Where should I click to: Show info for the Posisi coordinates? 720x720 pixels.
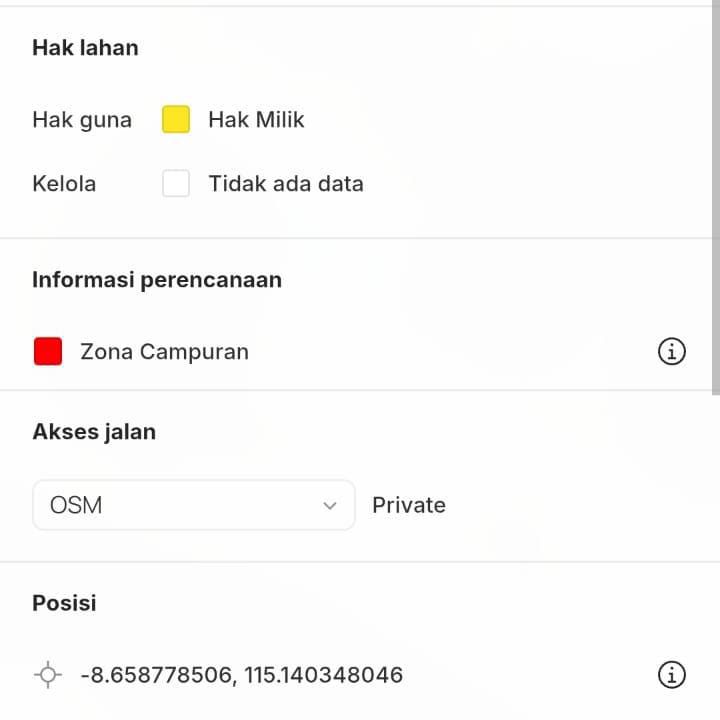coord(672,675)
